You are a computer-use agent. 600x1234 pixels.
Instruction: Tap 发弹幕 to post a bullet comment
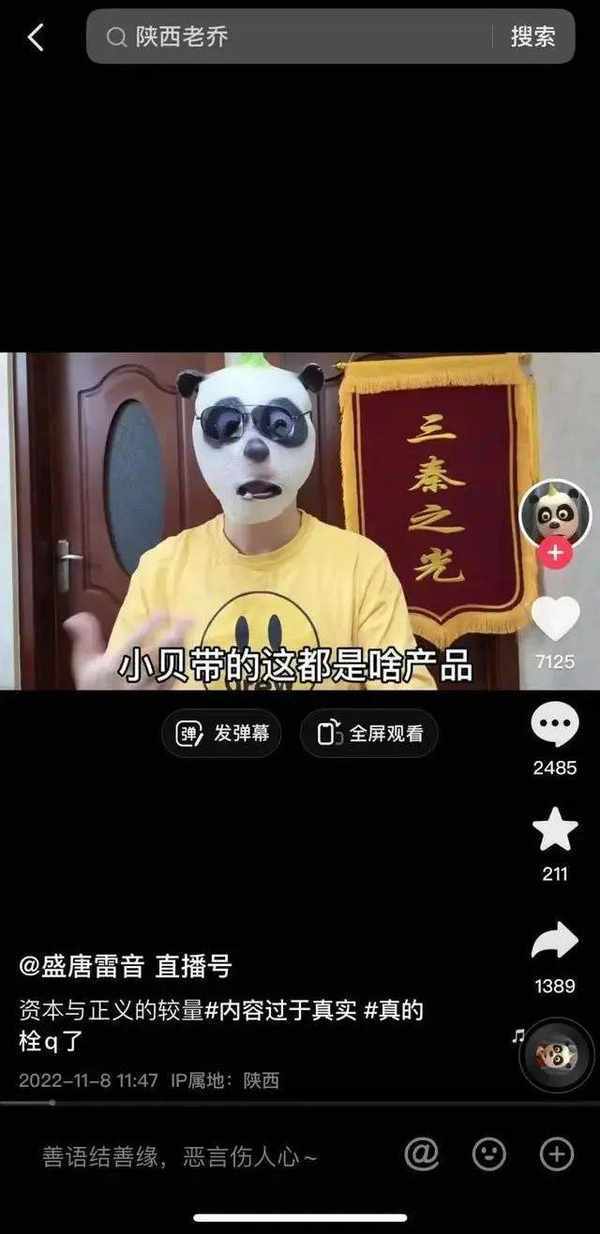tap(222, 734)
